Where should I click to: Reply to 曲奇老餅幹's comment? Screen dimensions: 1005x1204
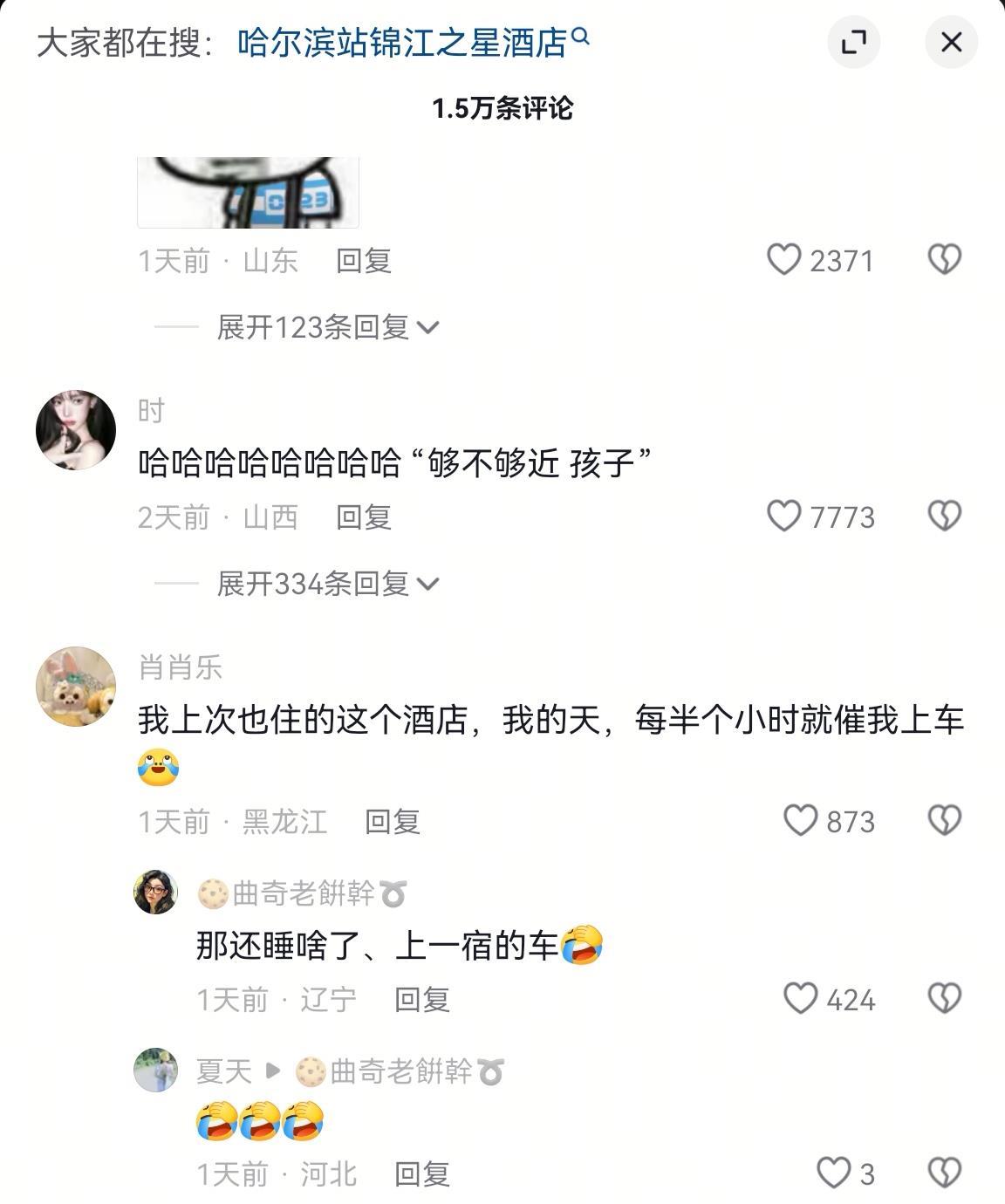pos(421,999)
